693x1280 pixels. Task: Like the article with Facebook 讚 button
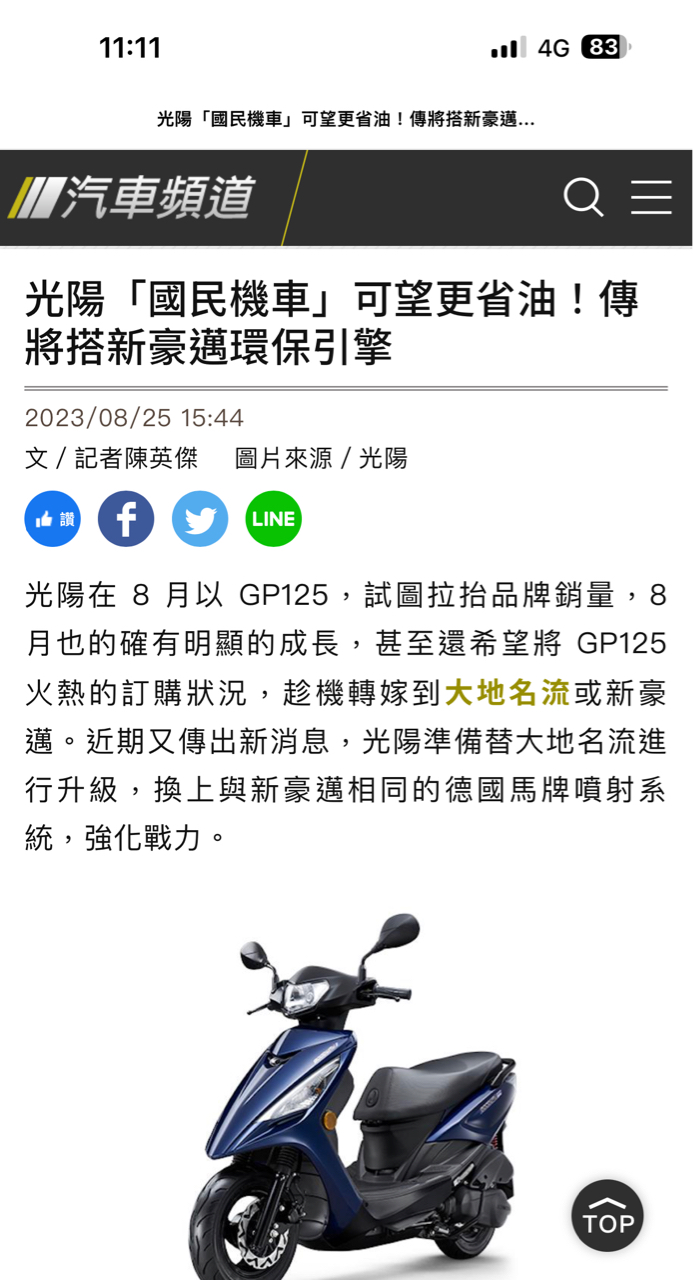(53, 519)
